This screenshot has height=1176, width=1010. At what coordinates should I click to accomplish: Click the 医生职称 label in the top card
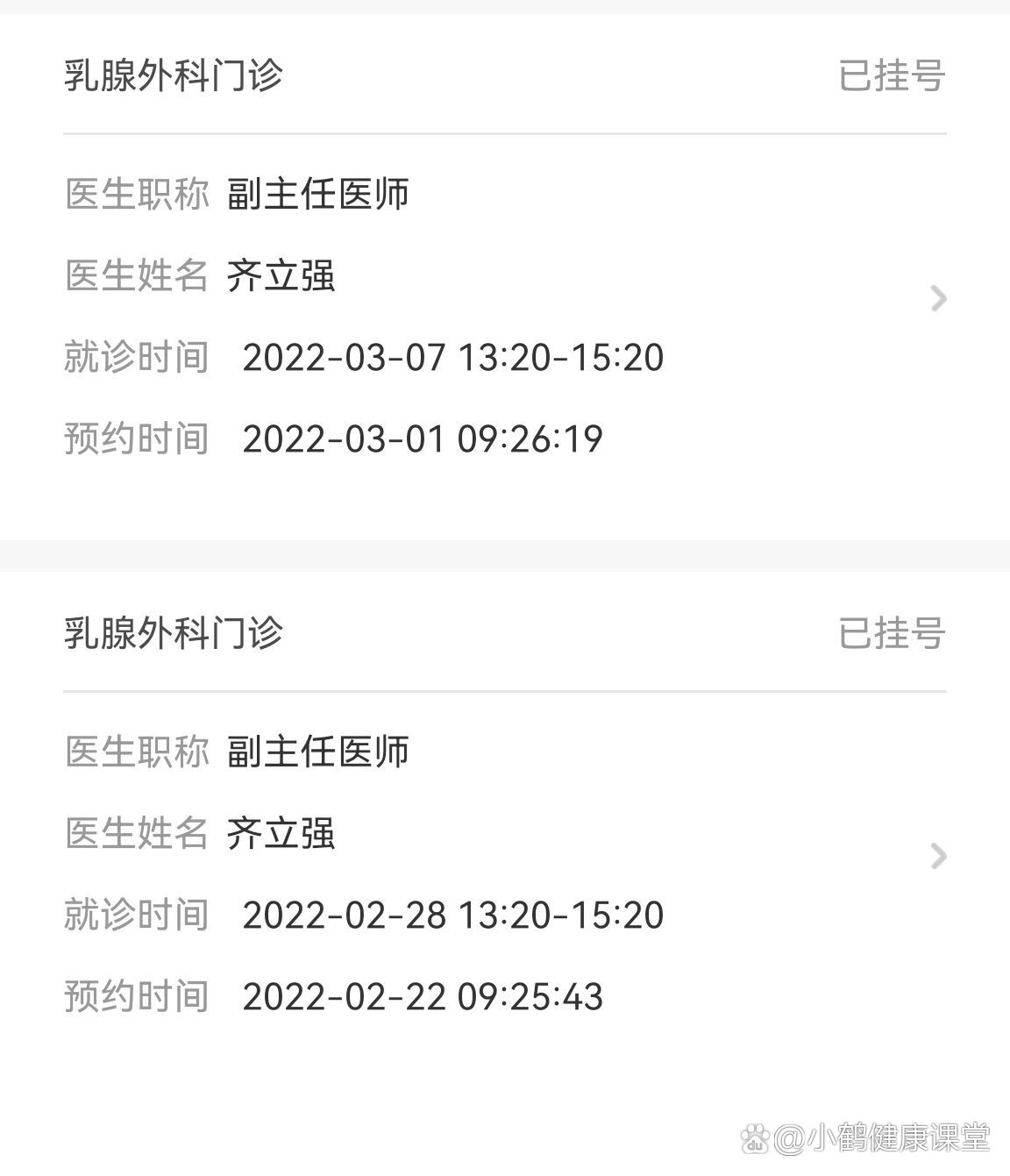pos(137,195)
